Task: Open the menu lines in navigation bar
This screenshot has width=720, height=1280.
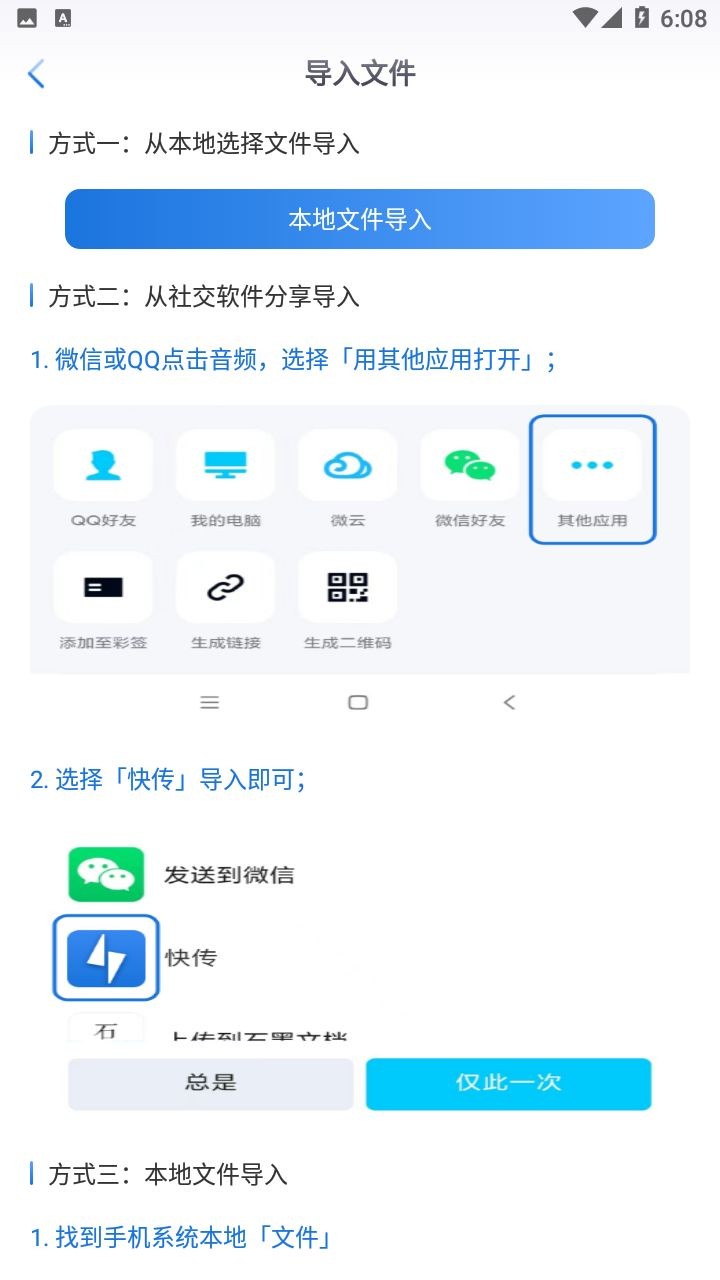Action: [x=210, y=702]
